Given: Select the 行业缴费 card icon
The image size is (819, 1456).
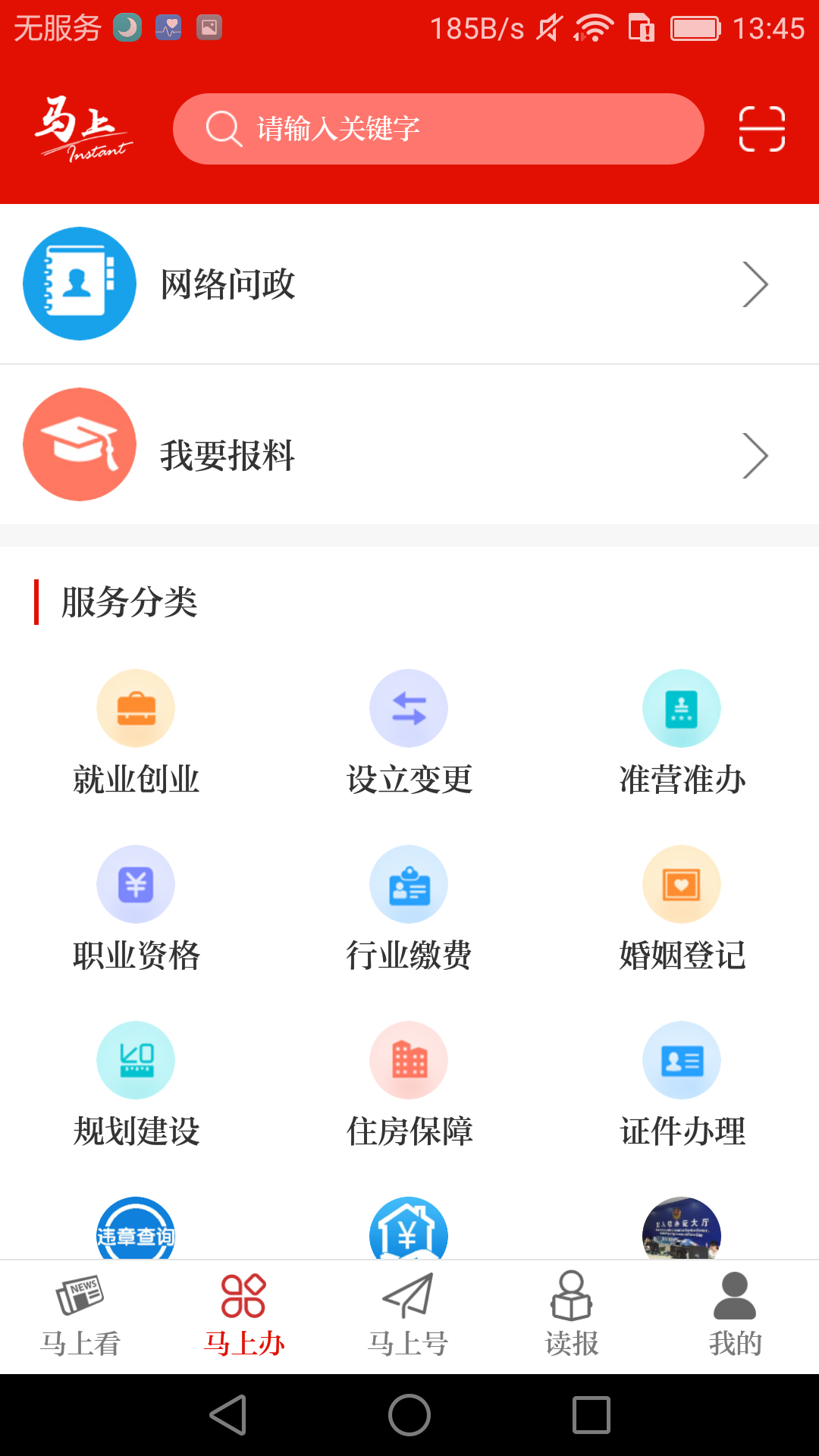Looking at the screenshot, I should coord(409,883).
